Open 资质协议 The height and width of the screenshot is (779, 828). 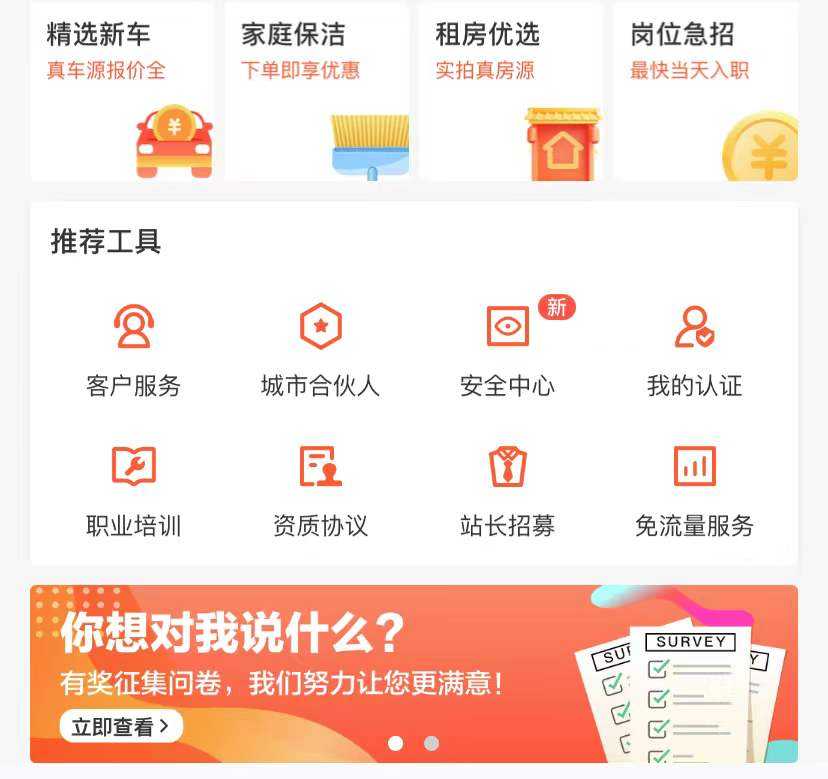[320, 488]
